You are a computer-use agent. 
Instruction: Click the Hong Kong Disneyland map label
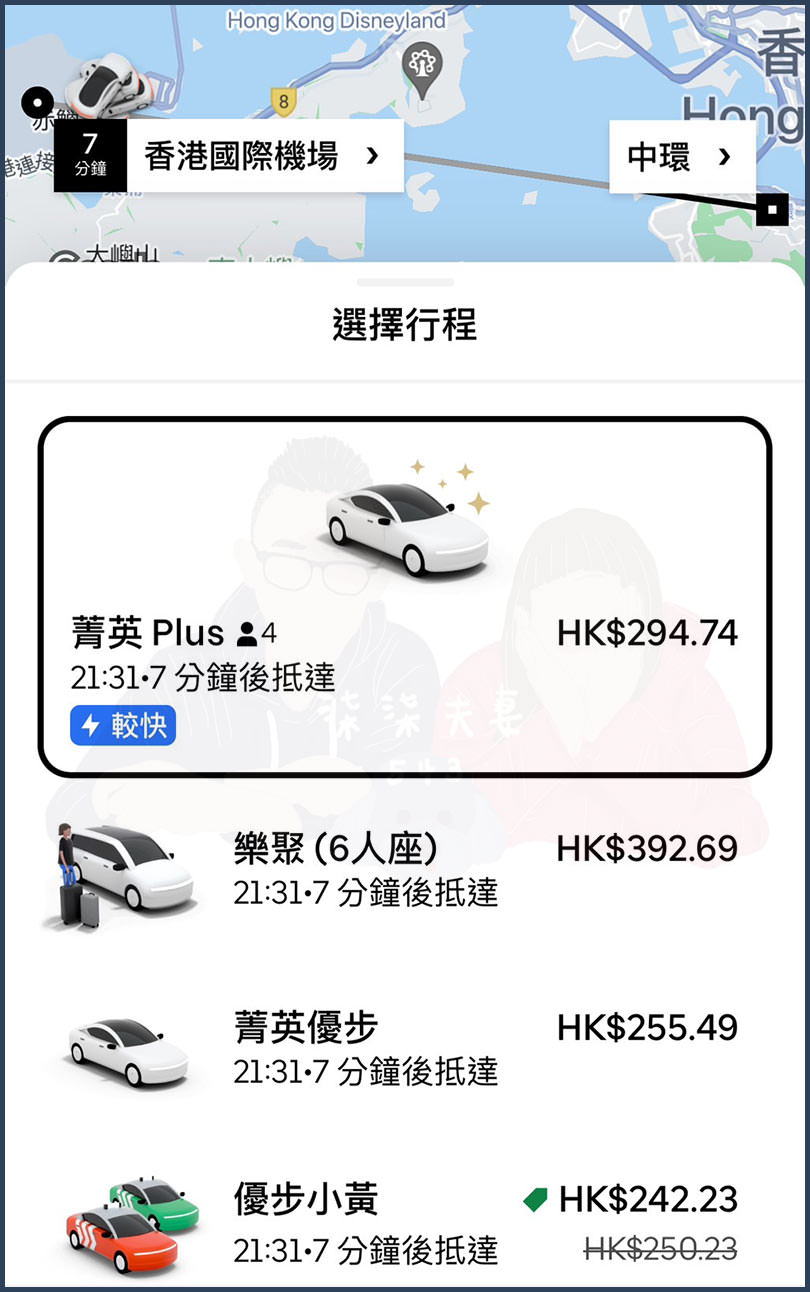click(335, 20)
